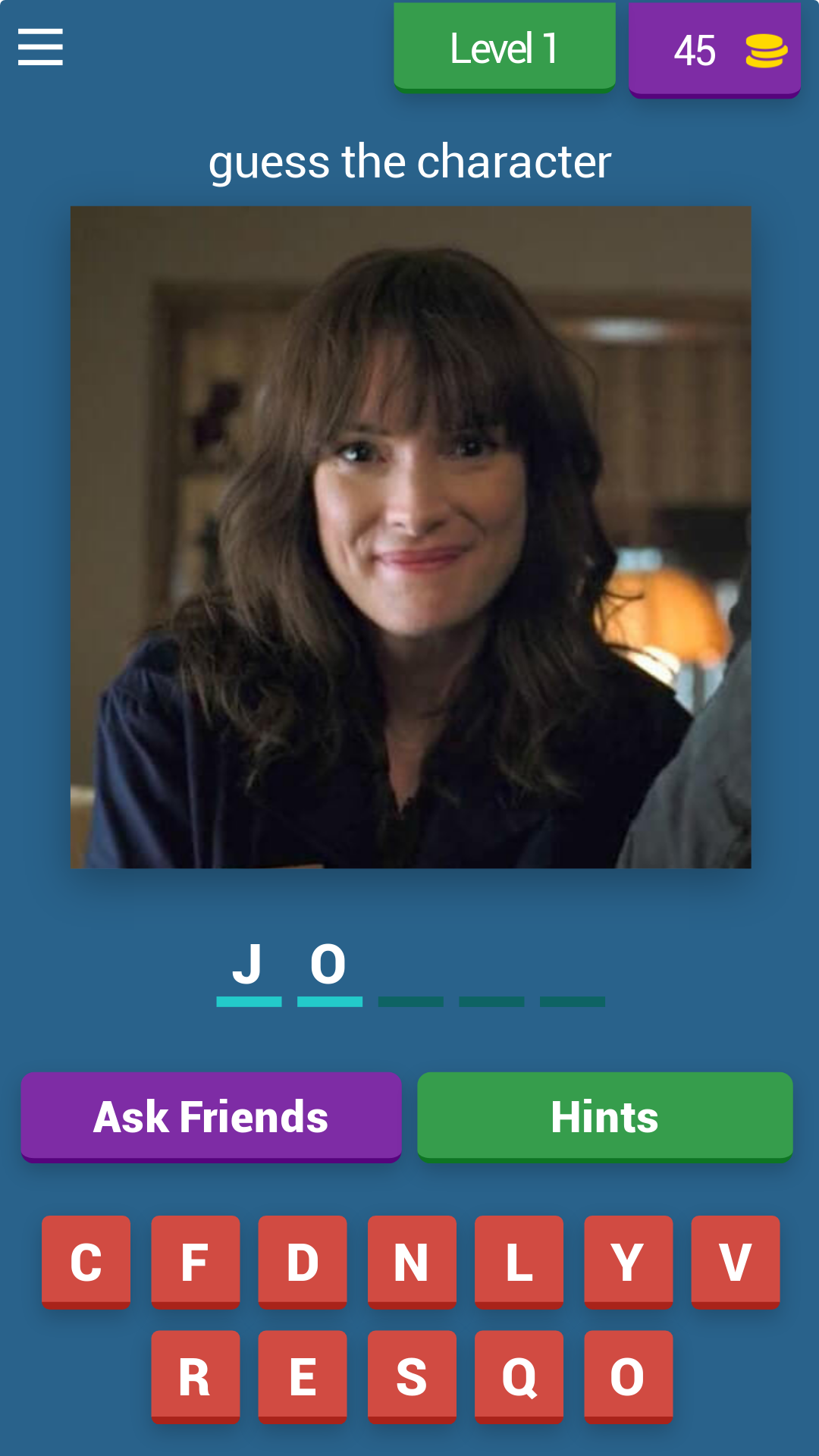Tap the Level 1 button
819x1456 pixels.
504,49
